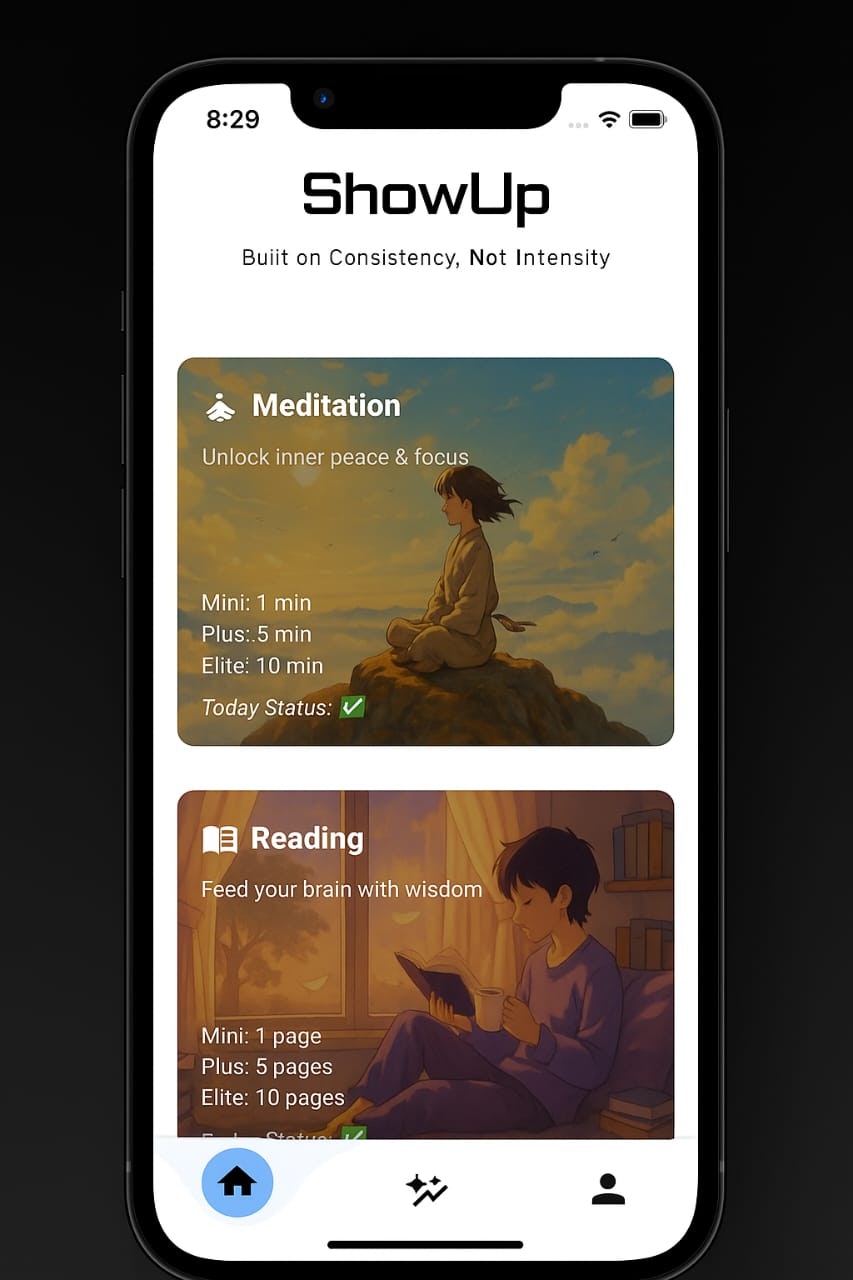853x1280 pixels.
Task: Go to the Home tab
Action: [x=237, y=1183]
